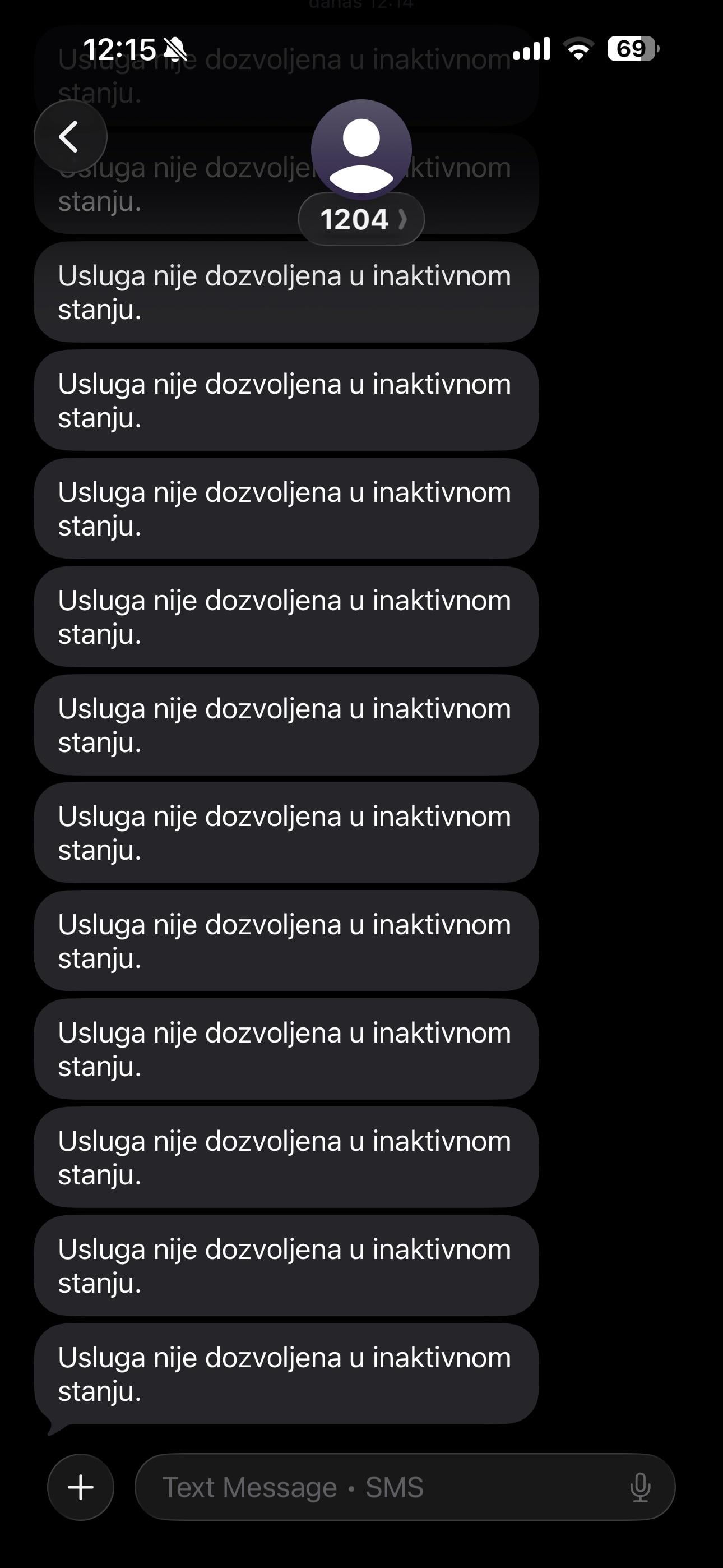
Task: Open contact details for 1204
Action: coord(361,219)
